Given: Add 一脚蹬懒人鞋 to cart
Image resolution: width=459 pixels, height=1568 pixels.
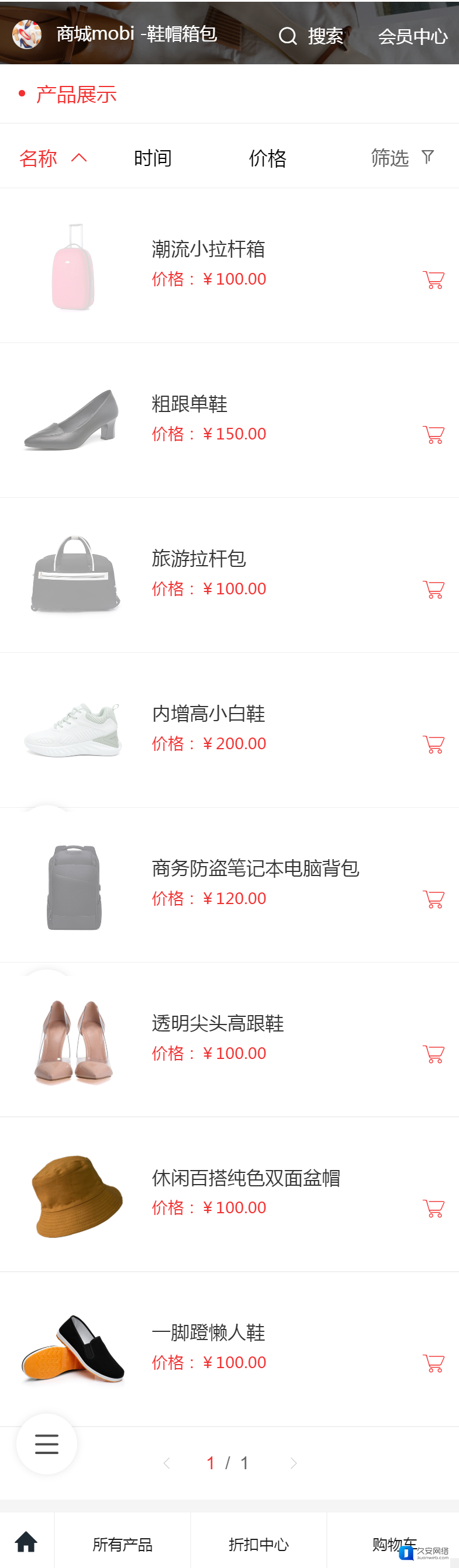Looking at the screenshot, I should pos(433,1363).
